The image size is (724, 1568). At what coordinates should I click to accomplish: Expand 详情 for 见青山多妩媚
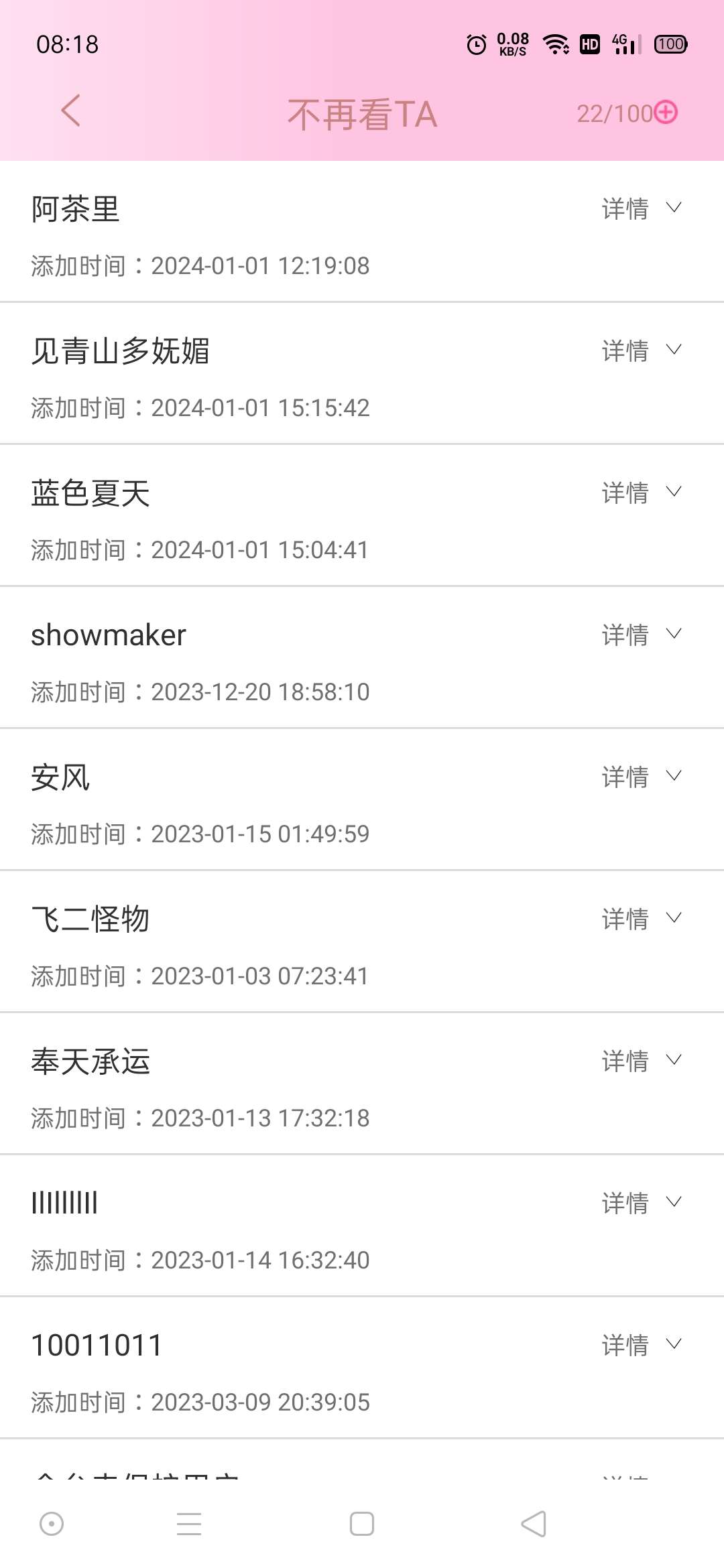click(642, 350)
